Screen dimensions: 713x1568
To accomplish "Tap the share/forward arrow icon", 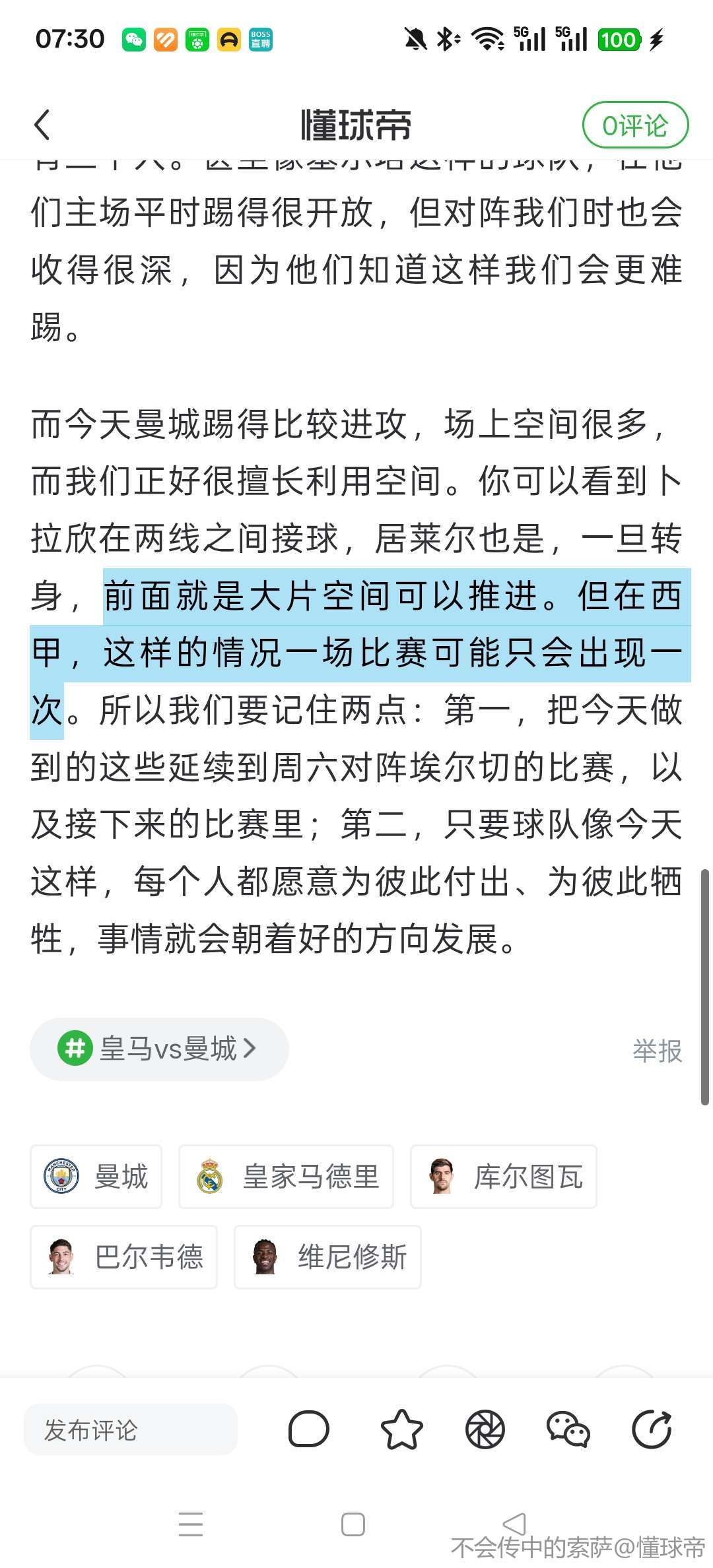I will coord(652,1430).
